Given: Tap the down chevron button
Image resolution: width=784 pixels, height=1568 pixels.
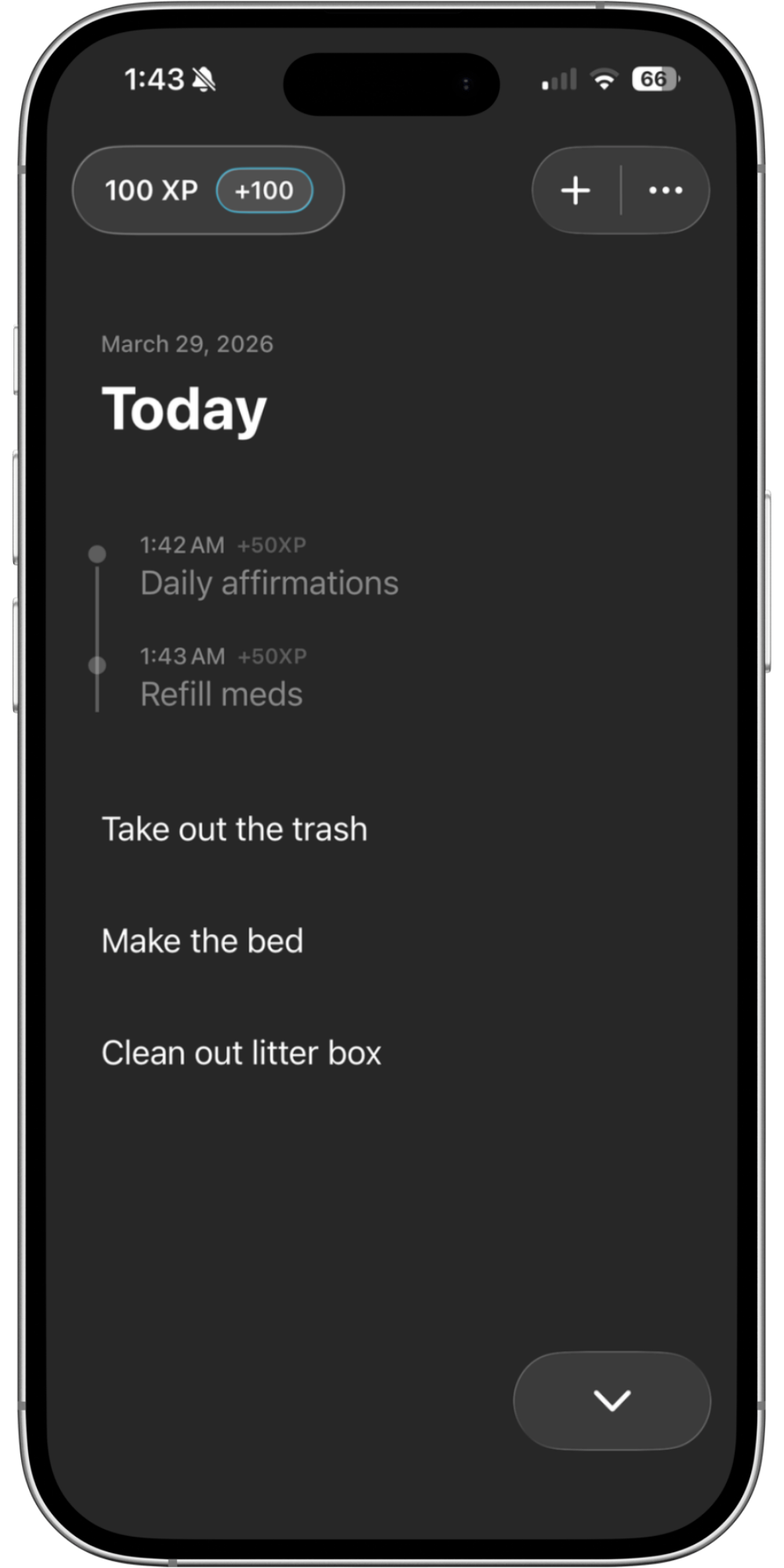Looking at the screenshot, I should point(612,1400).
